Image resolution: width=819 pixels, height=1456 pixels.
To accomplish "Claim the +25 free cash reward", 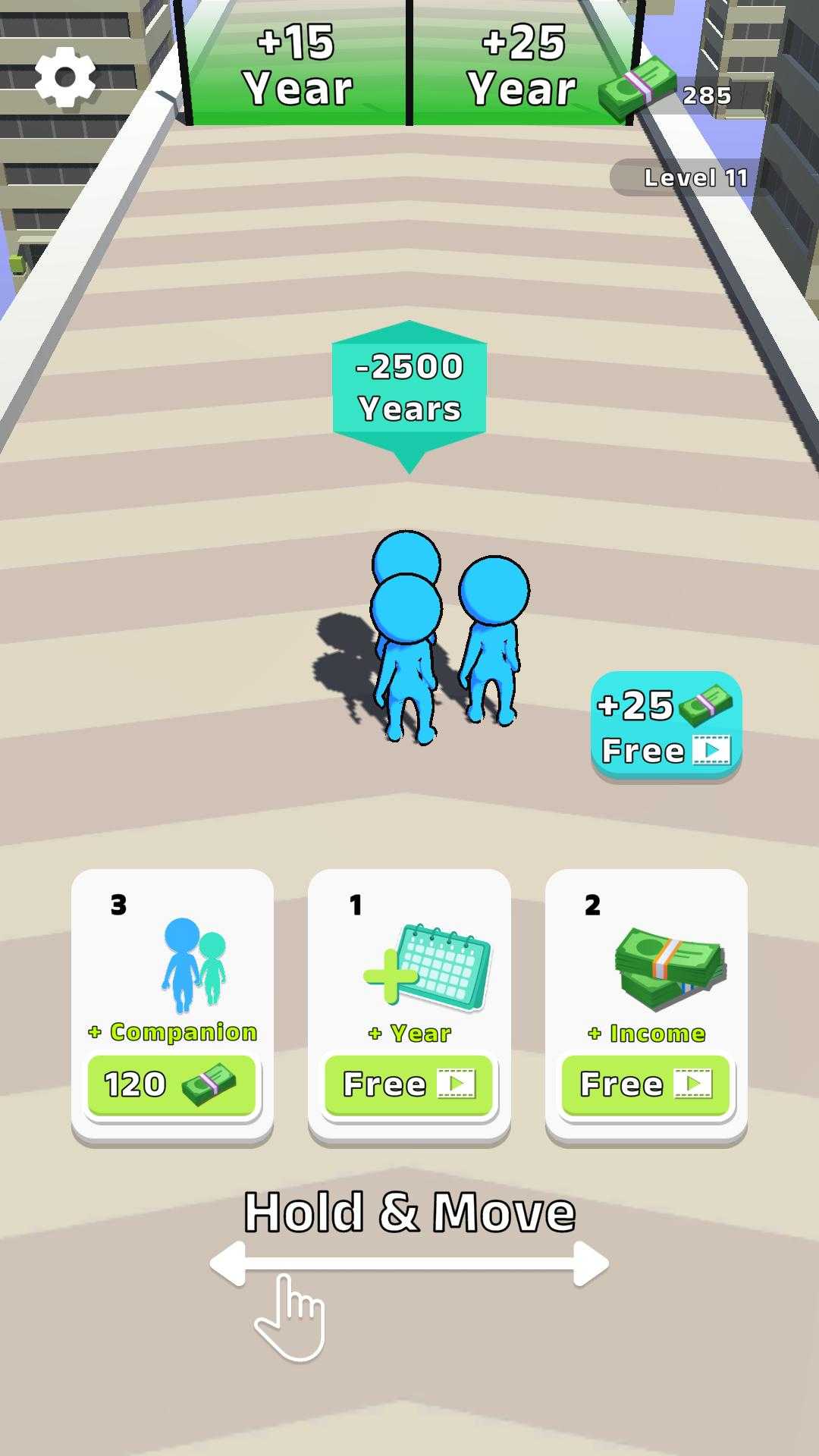I will [666, 726].
